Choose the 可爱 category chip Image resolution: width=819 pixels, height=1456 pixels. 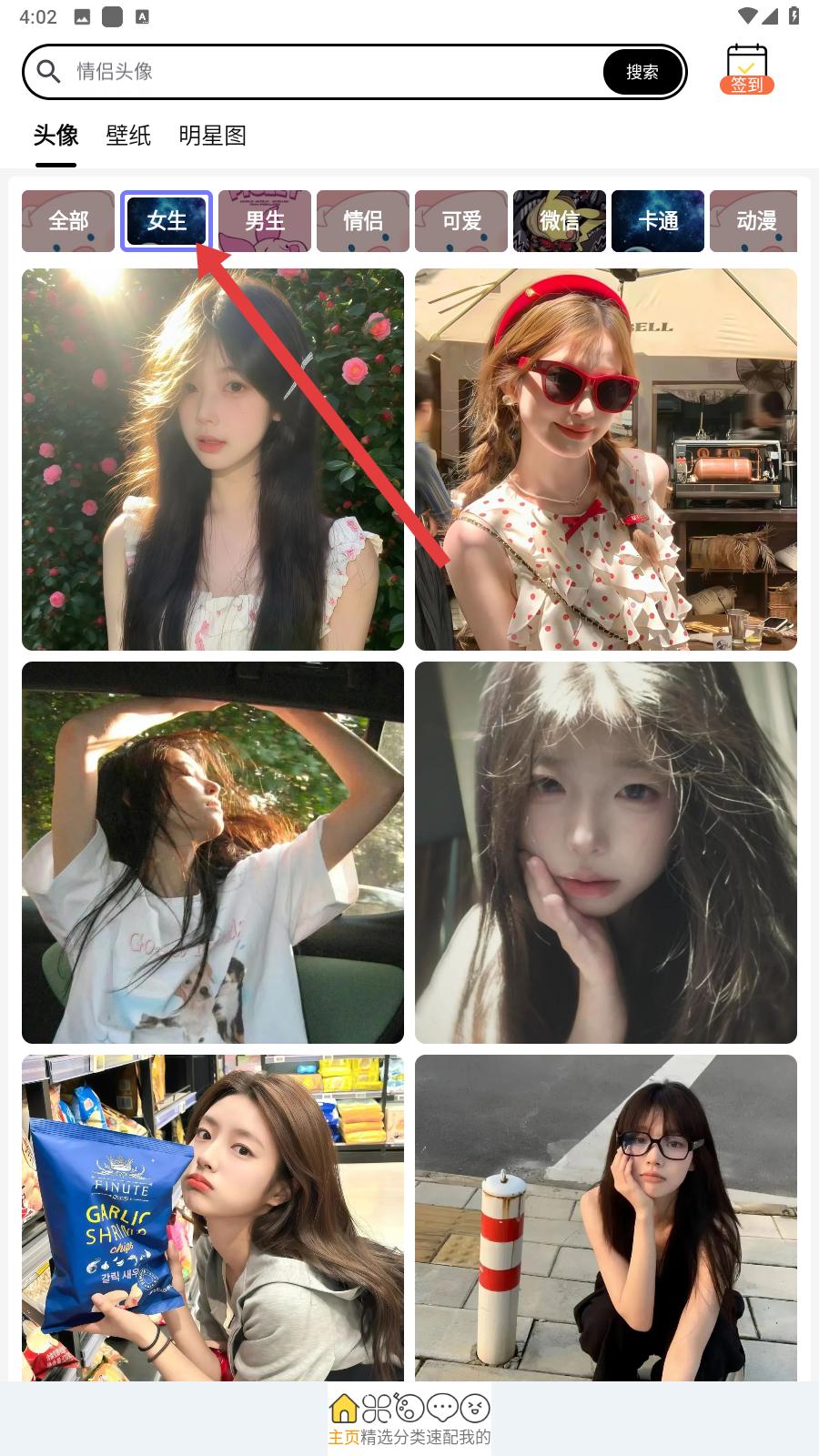coord(461,221)
